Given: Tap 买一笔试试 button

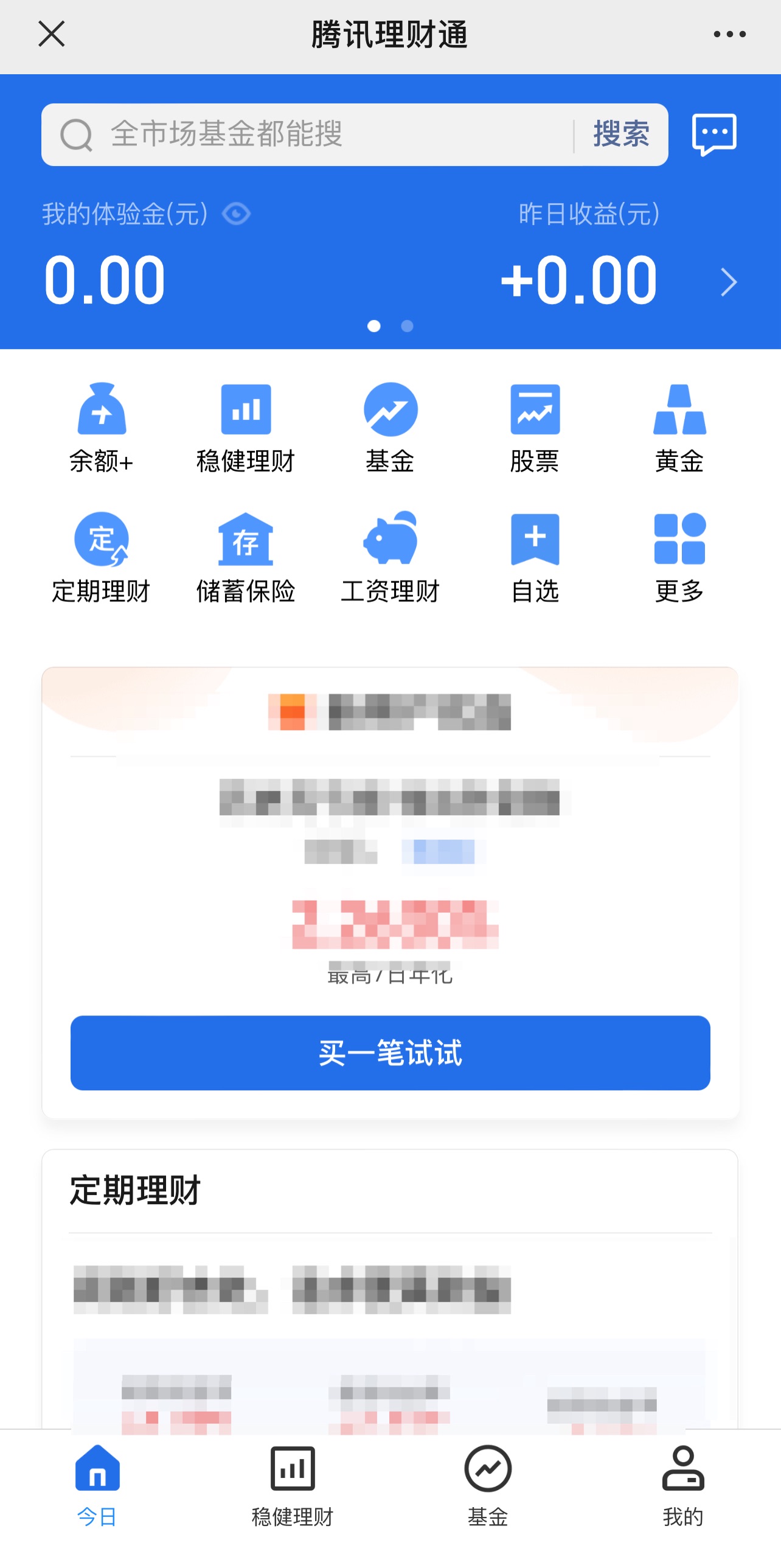Looking at the screenshot, I should 390,1053.
